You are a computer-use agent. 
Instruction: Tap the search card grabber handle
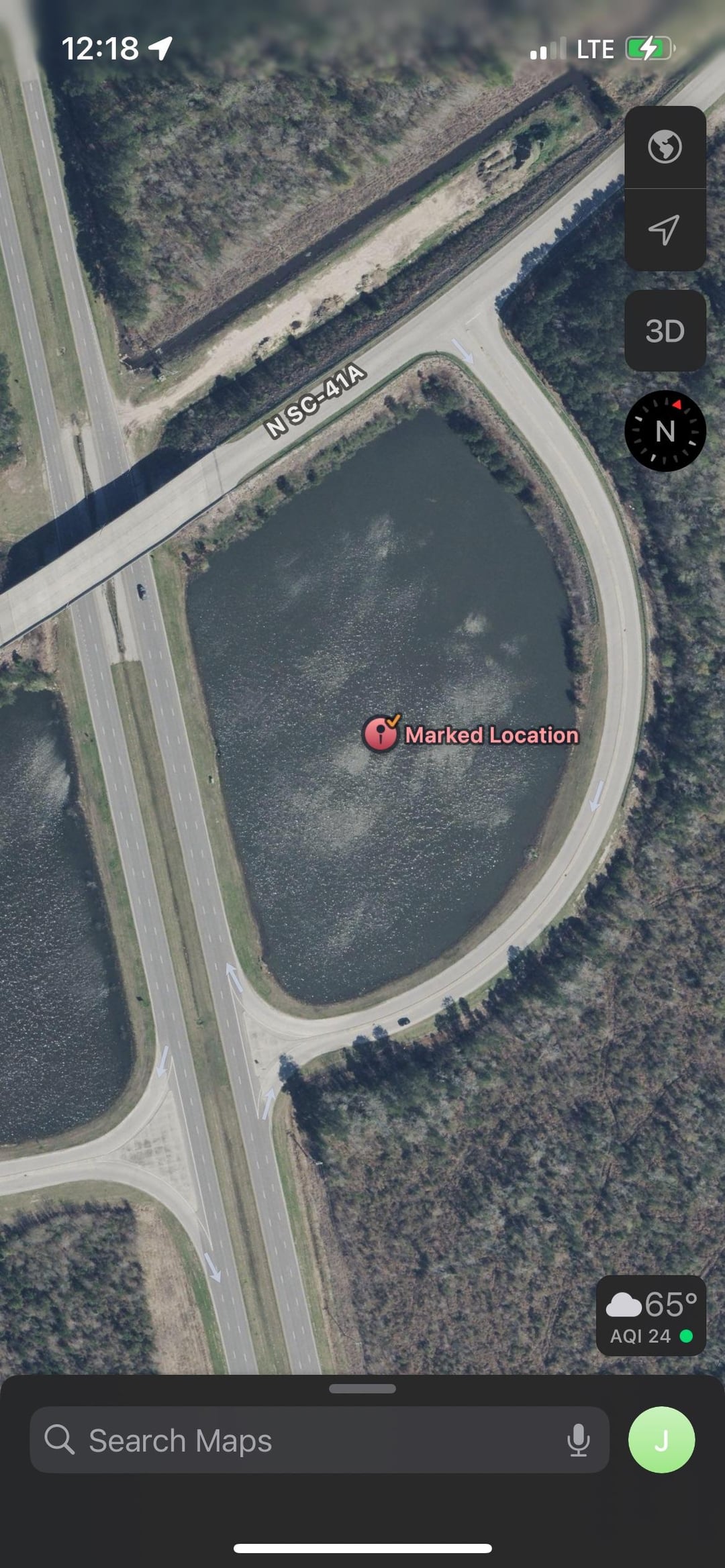tap(362, 1389)
